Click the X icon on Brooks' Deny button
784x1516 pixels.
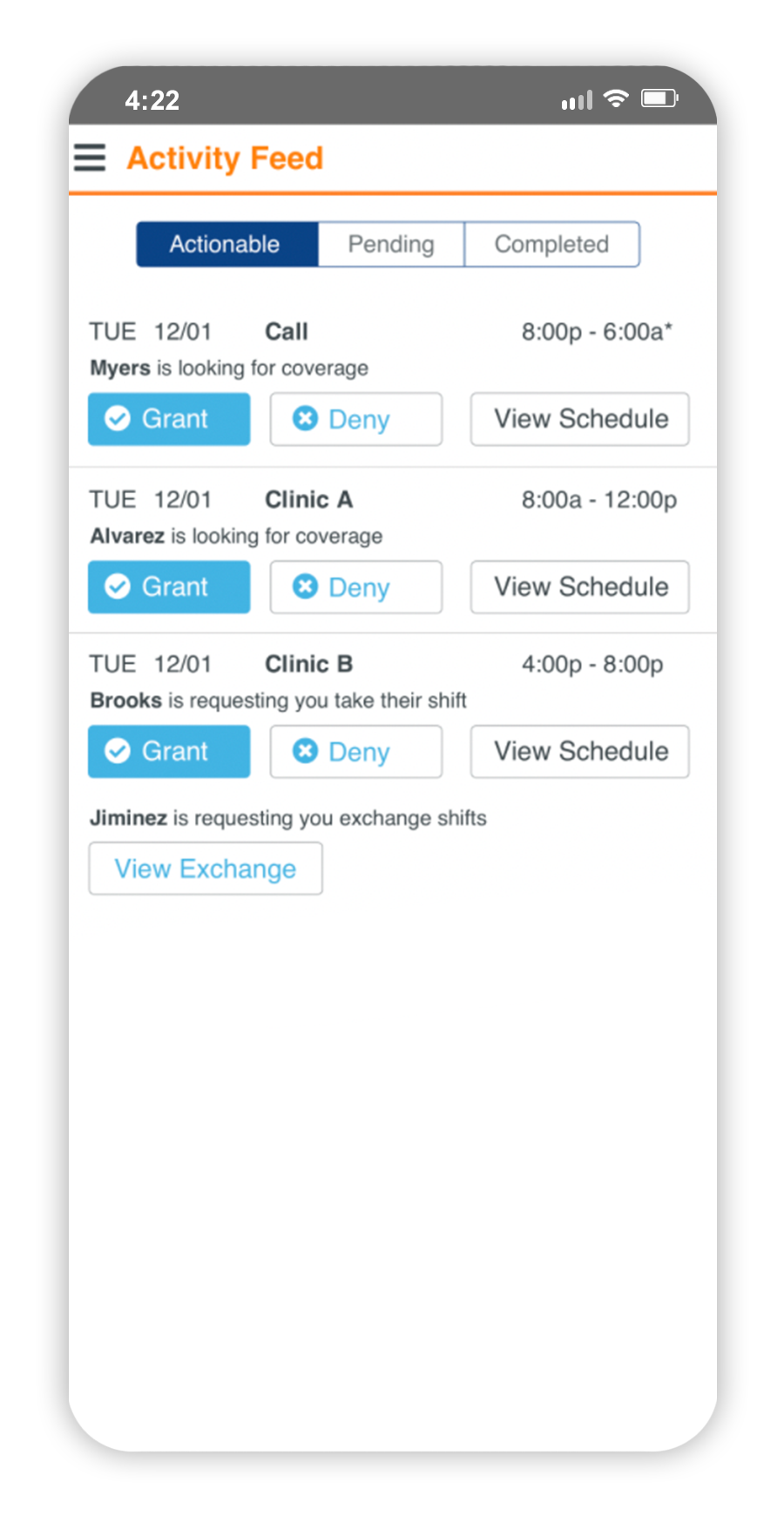click(306, 751)
